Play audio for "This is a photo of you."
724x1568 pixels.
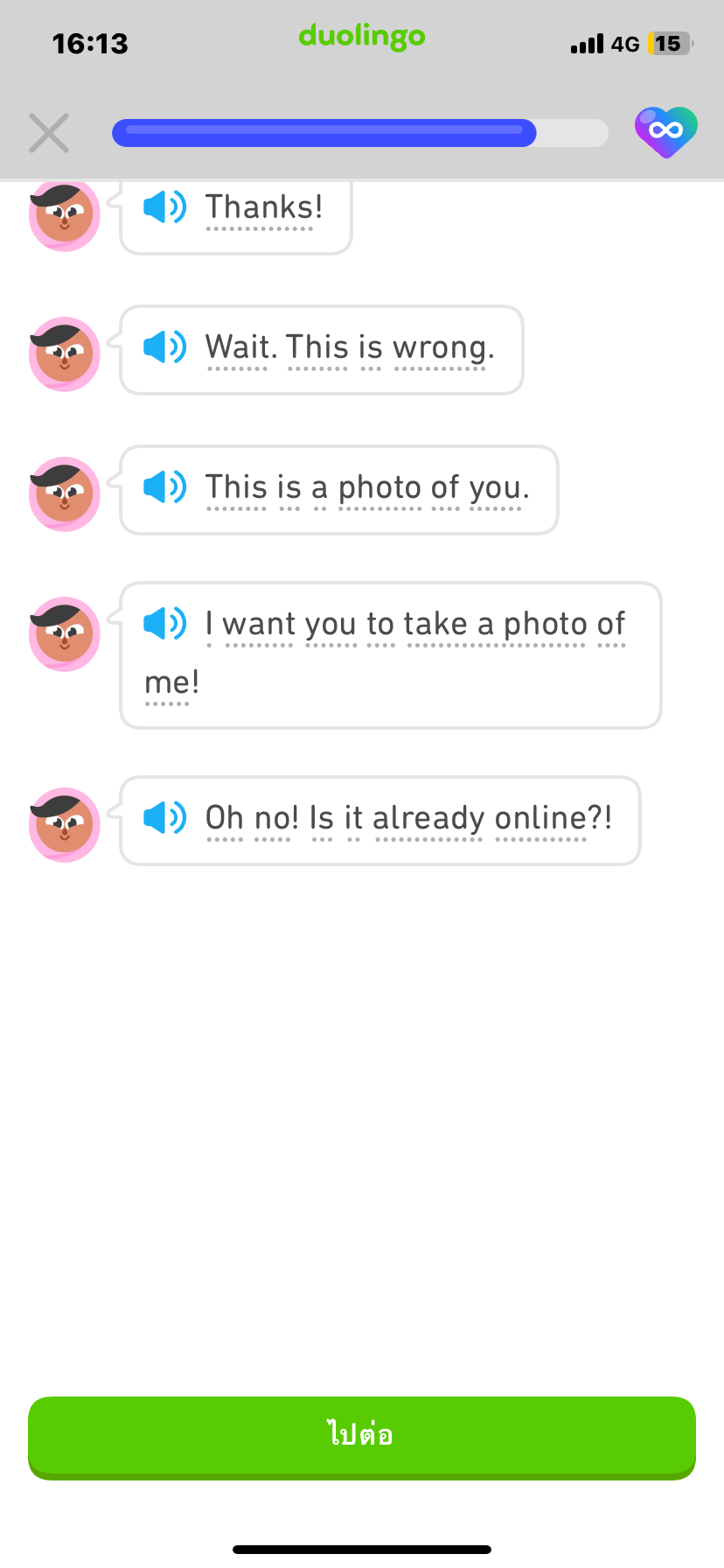(164, 486)
